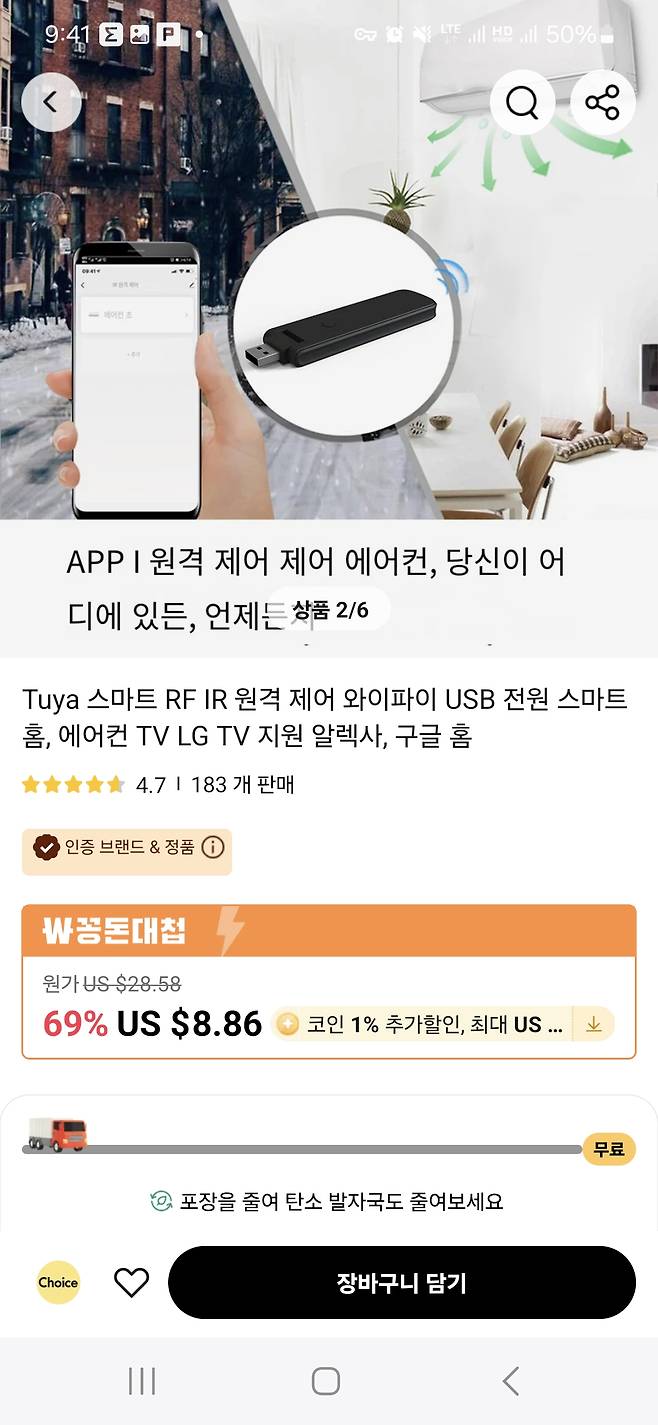Add item to cart with 장바구니 담기
658x1425 pixels.
tap(401, 1282)
